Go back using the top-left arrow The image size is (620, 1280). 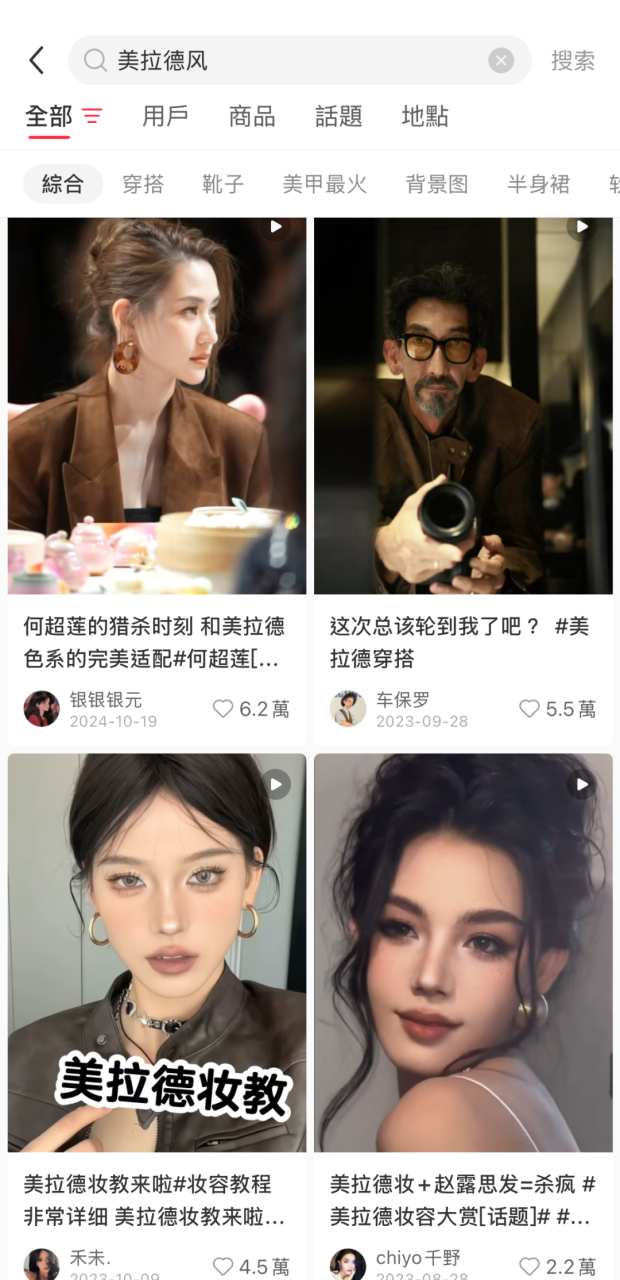coord(37,61)
